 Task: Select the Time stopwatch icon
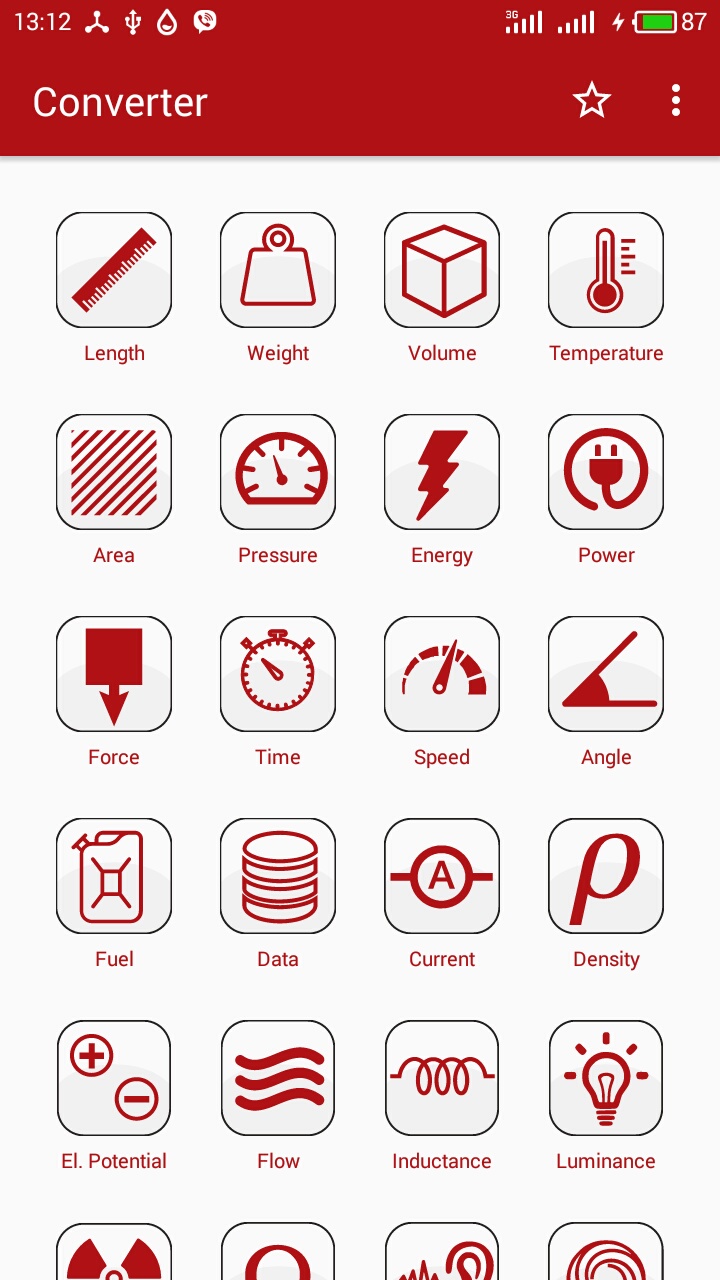pyautogui.click(x=278, y=673)
